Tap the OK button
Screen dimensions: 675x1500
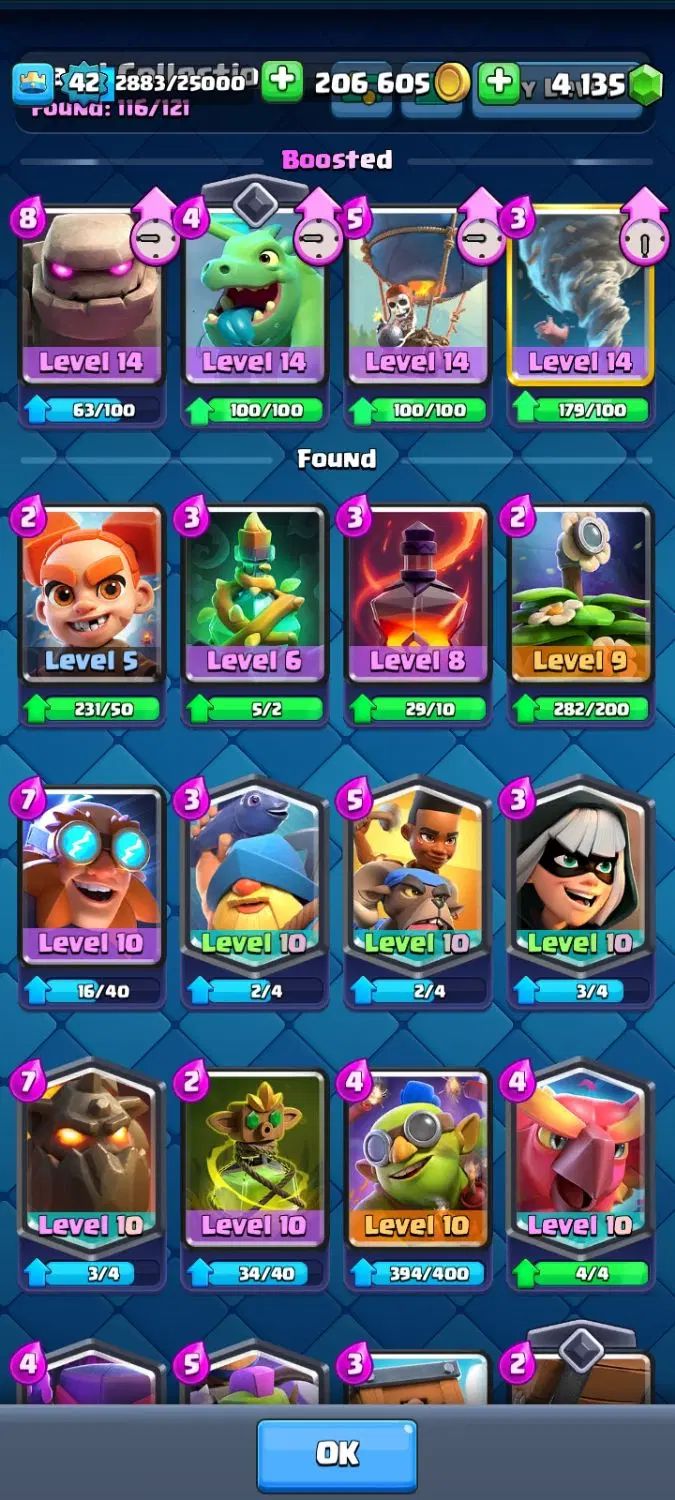[337, 1454]
